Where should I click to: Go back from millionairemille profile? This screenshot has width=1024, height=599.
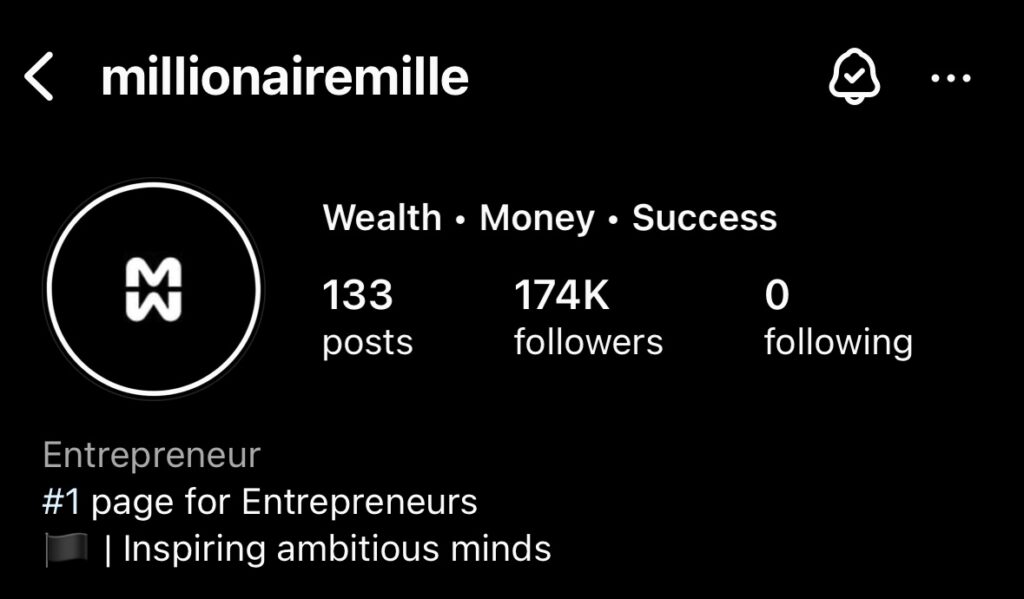[x=39, y=78]
